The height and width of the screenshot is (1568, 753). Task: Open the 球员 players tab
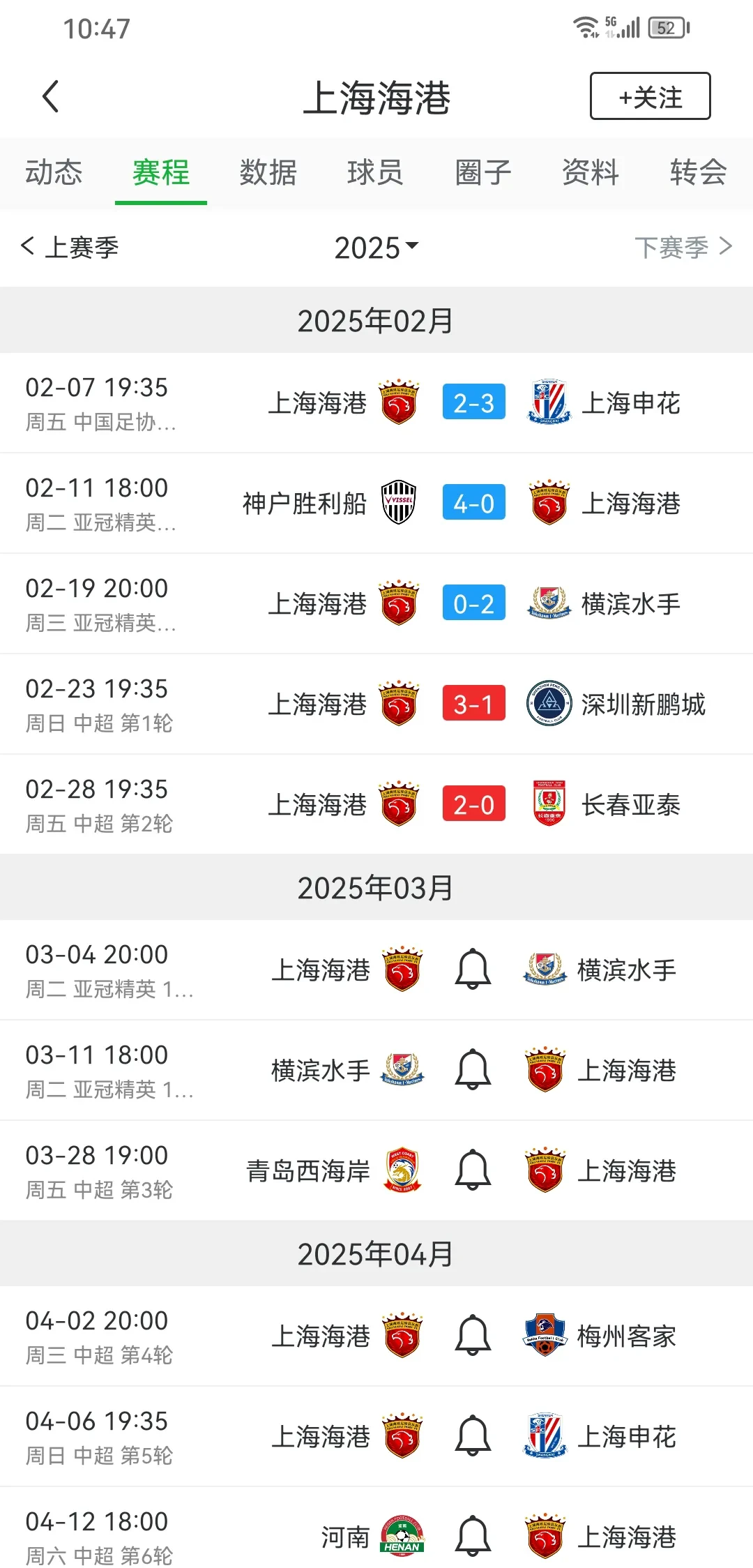tap(376, 173)
